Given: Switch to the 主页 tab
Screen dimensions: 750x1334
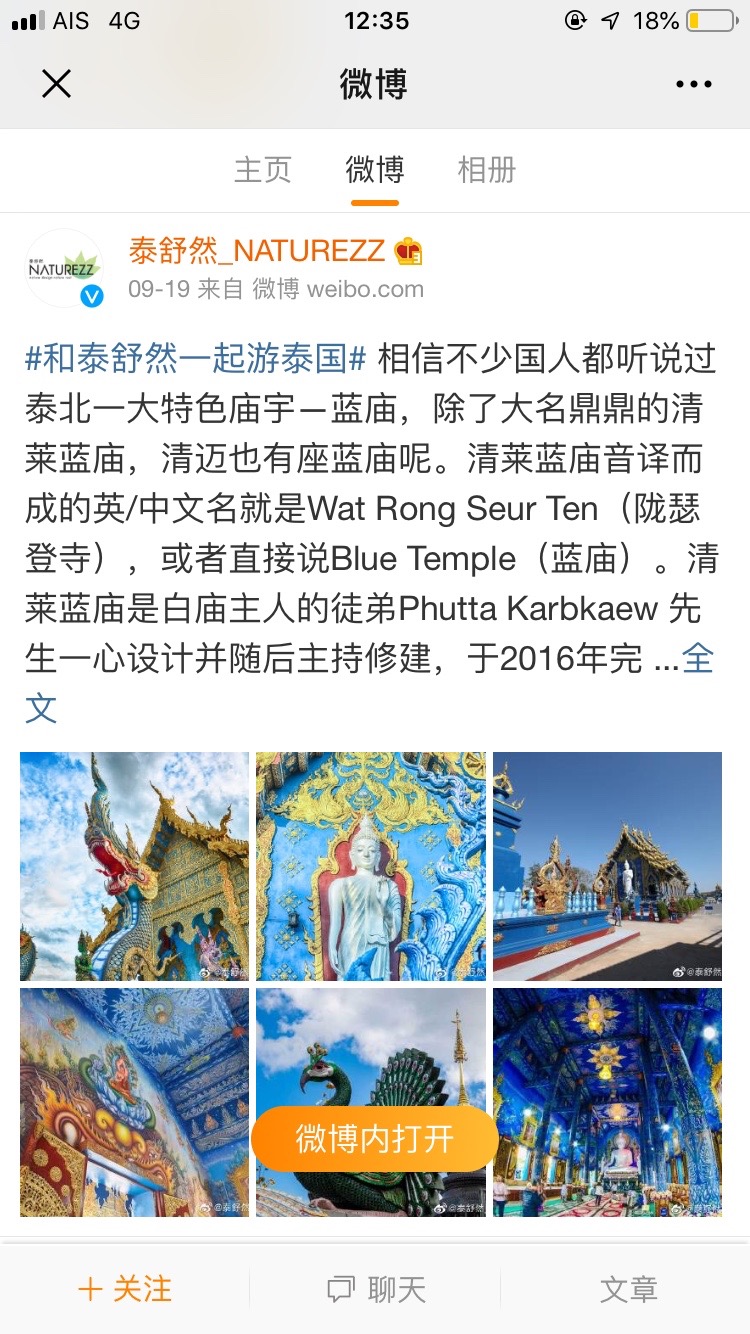Looking at the screenshot, I should pos(263,170).
